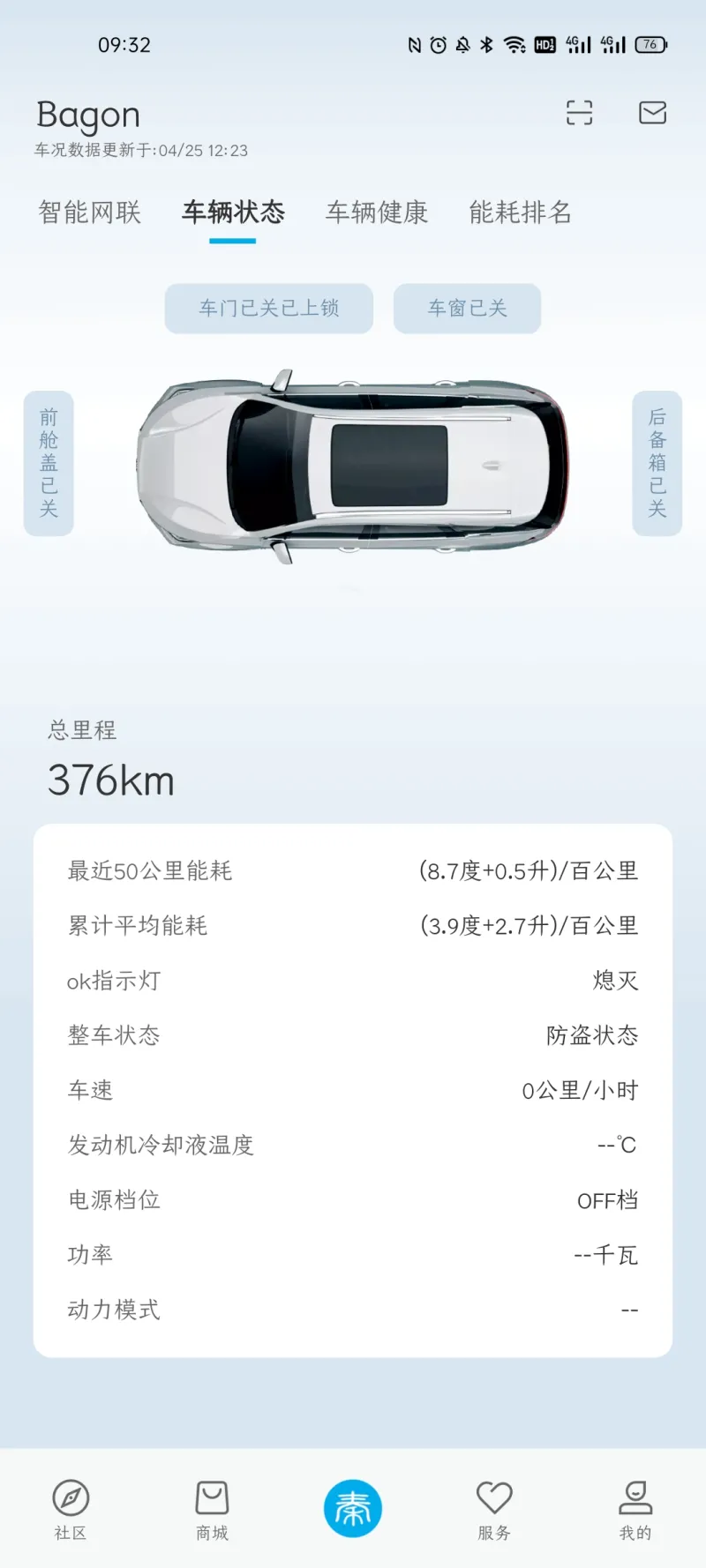Switch to the 车辆健康 tab
Image resolution: width=706 pixels, height=1568 pixels.
click(x=377, y=213)
